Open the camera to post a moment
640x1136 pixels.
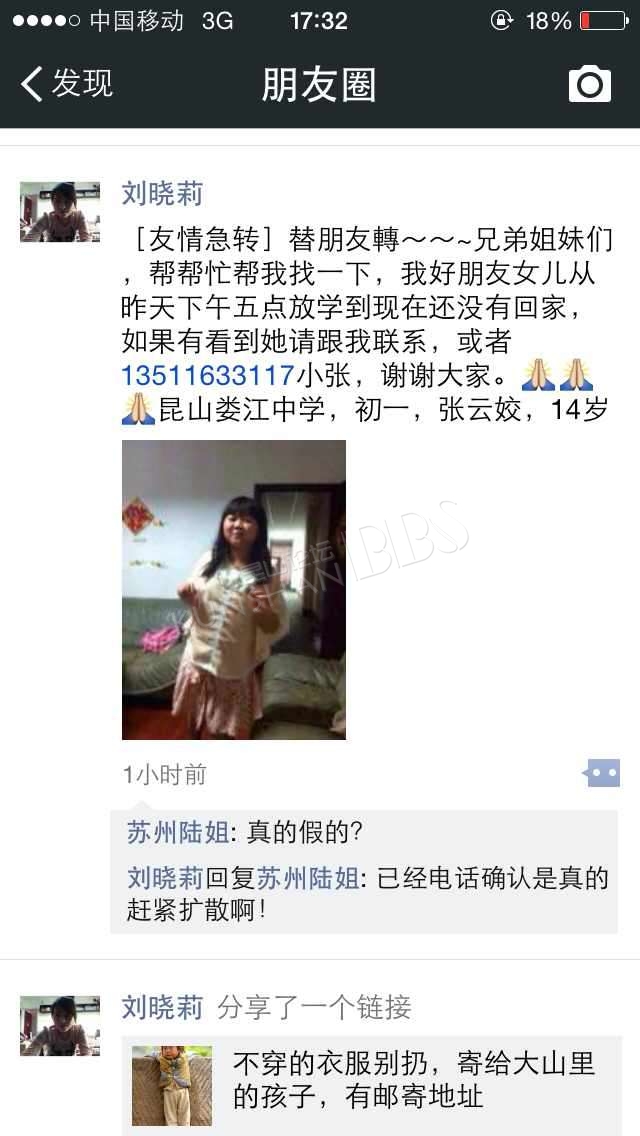click(589, 84)
